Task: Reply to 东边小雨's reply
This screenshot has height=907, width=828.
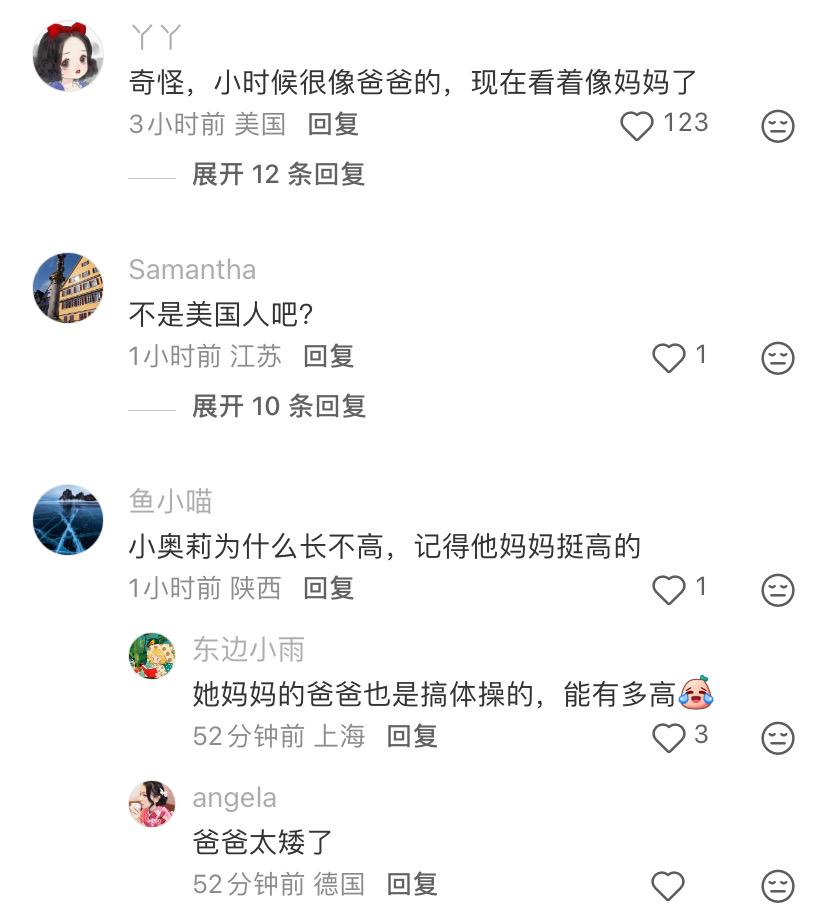Action: (412, 736)
